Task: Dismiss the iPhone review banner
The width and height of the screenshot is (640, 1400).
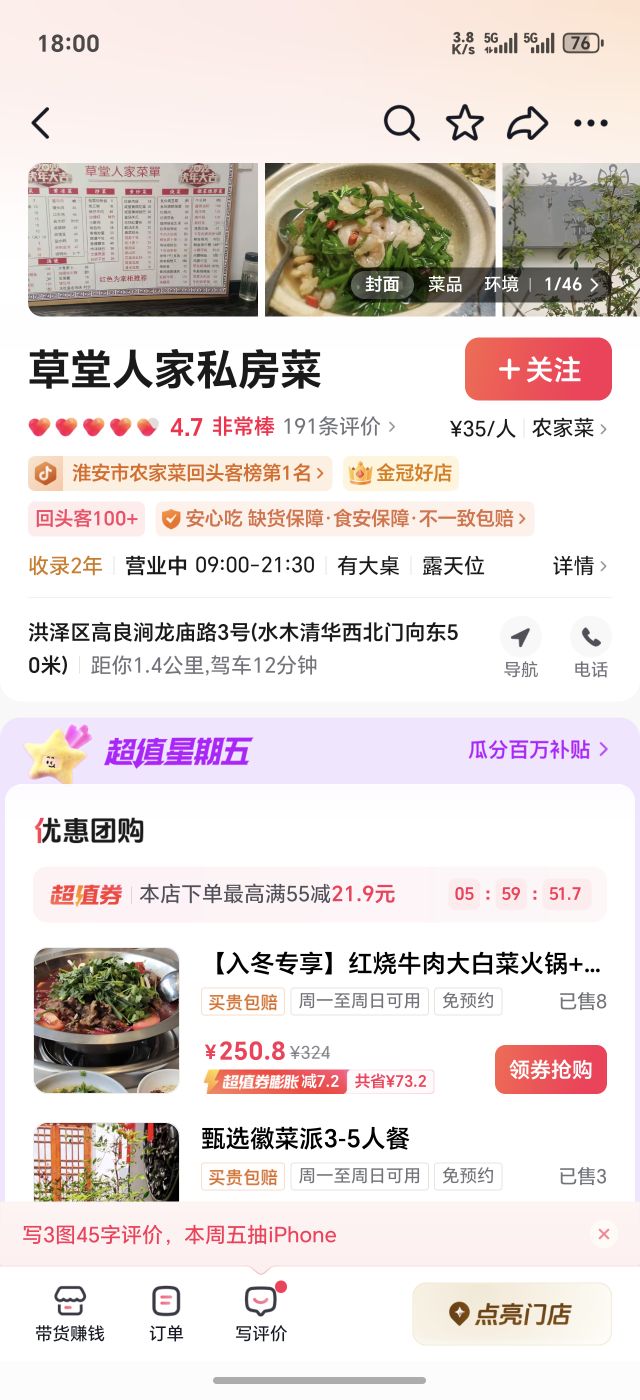Action: pyautogui.click(x=604, y=1234)
